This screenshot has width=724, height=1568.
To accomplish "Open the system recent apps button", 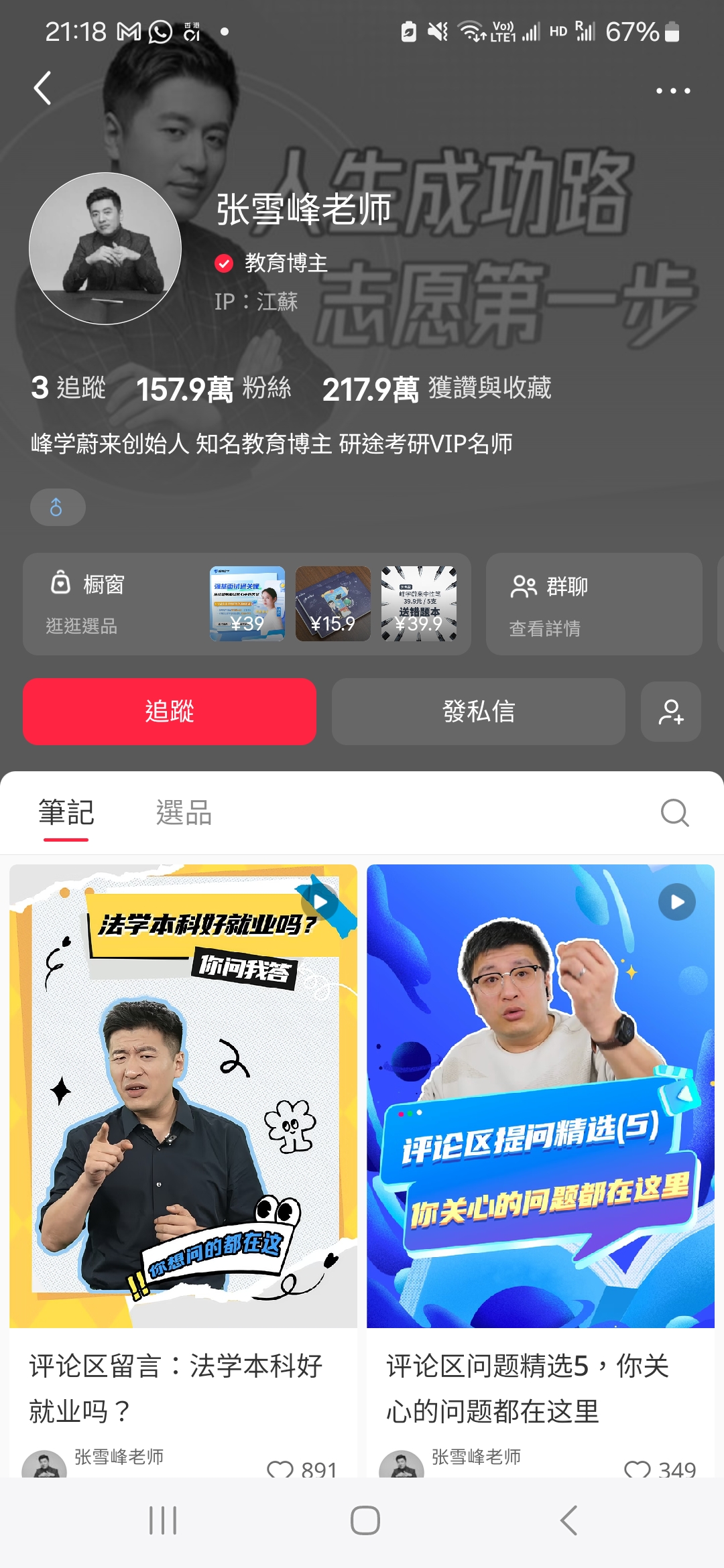I will click(163, 1520).
